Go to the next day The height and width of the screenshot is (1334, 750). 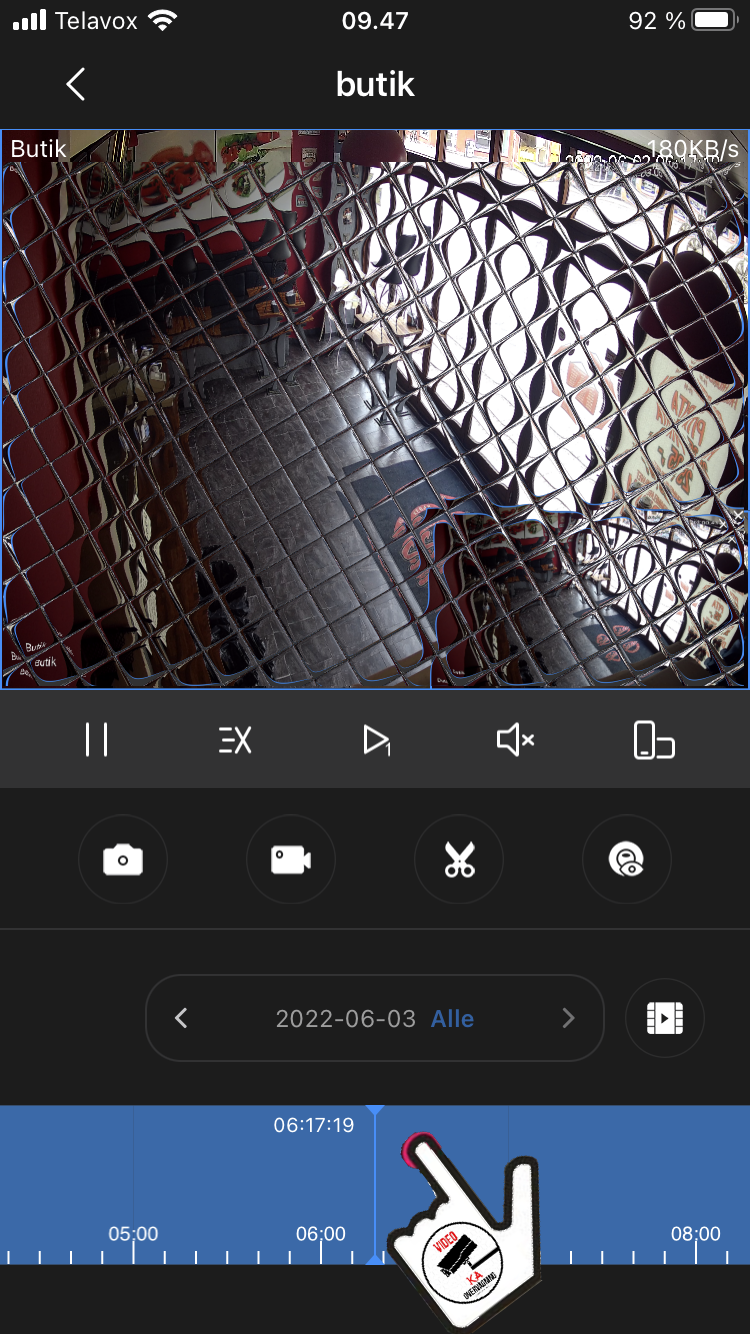568,1018
